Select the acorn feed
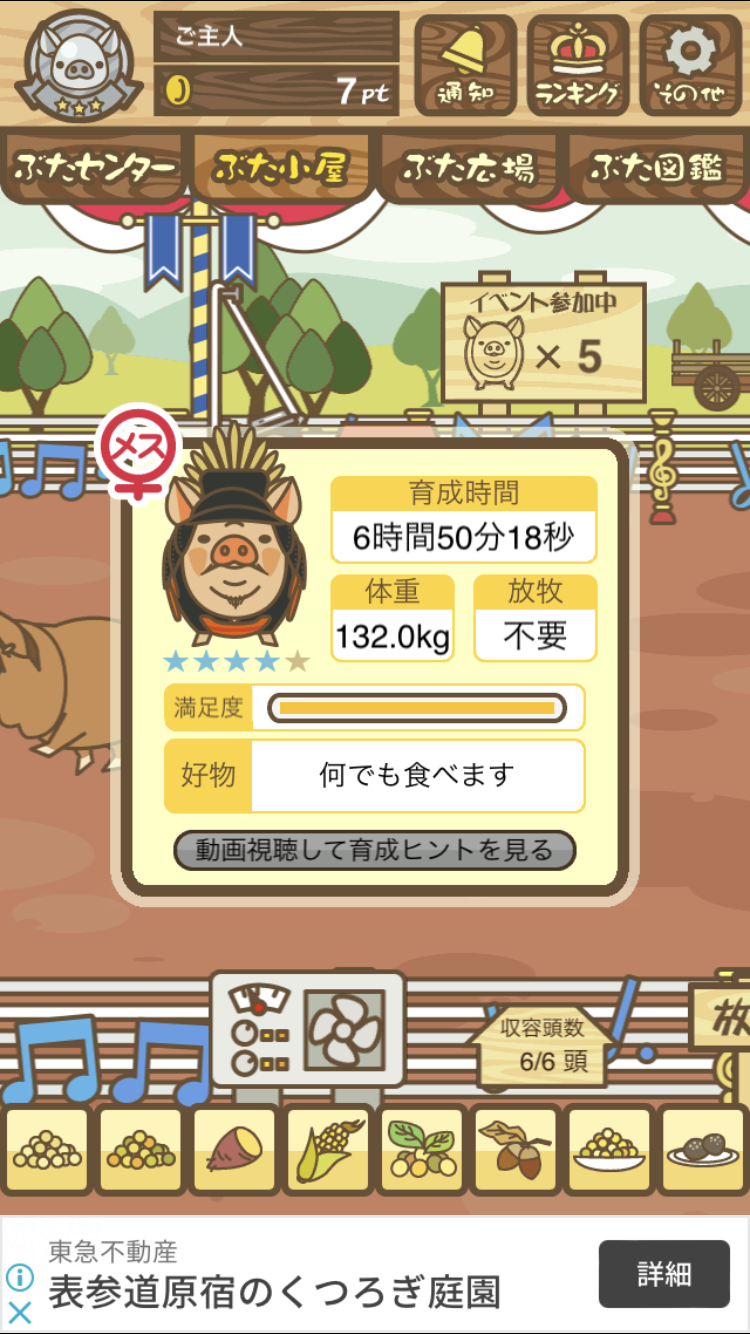Viewport: 750px width, 1334px height. pyautogui.click(x=515, y=1150)
